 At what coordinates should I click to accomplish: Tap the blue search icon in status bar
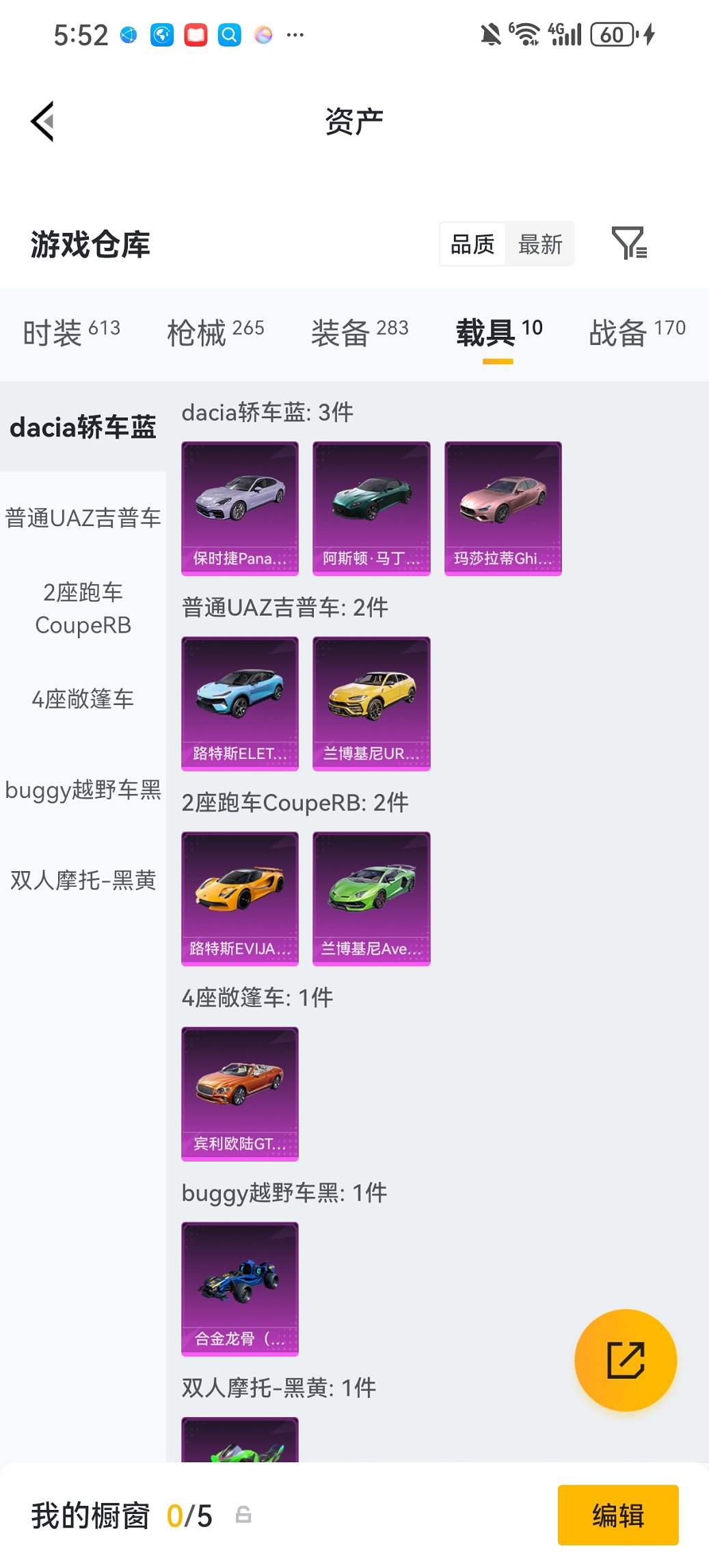click(229, 33)
